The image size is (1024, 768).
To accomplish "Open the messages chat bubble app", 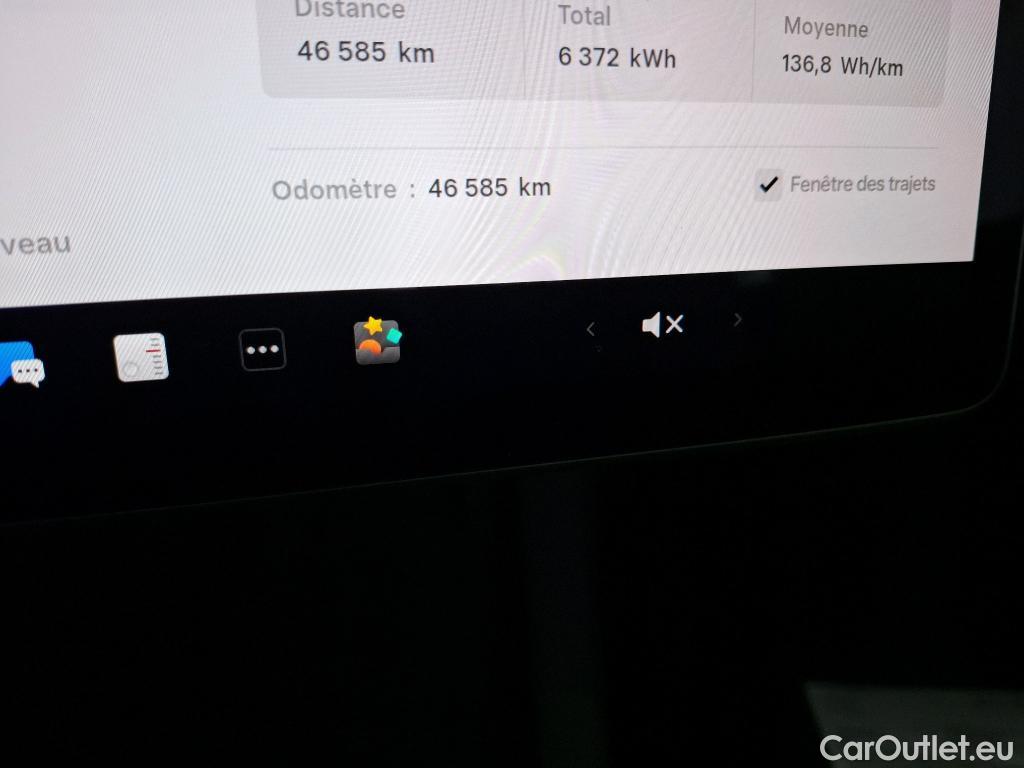I will click(x=20, y=365).
